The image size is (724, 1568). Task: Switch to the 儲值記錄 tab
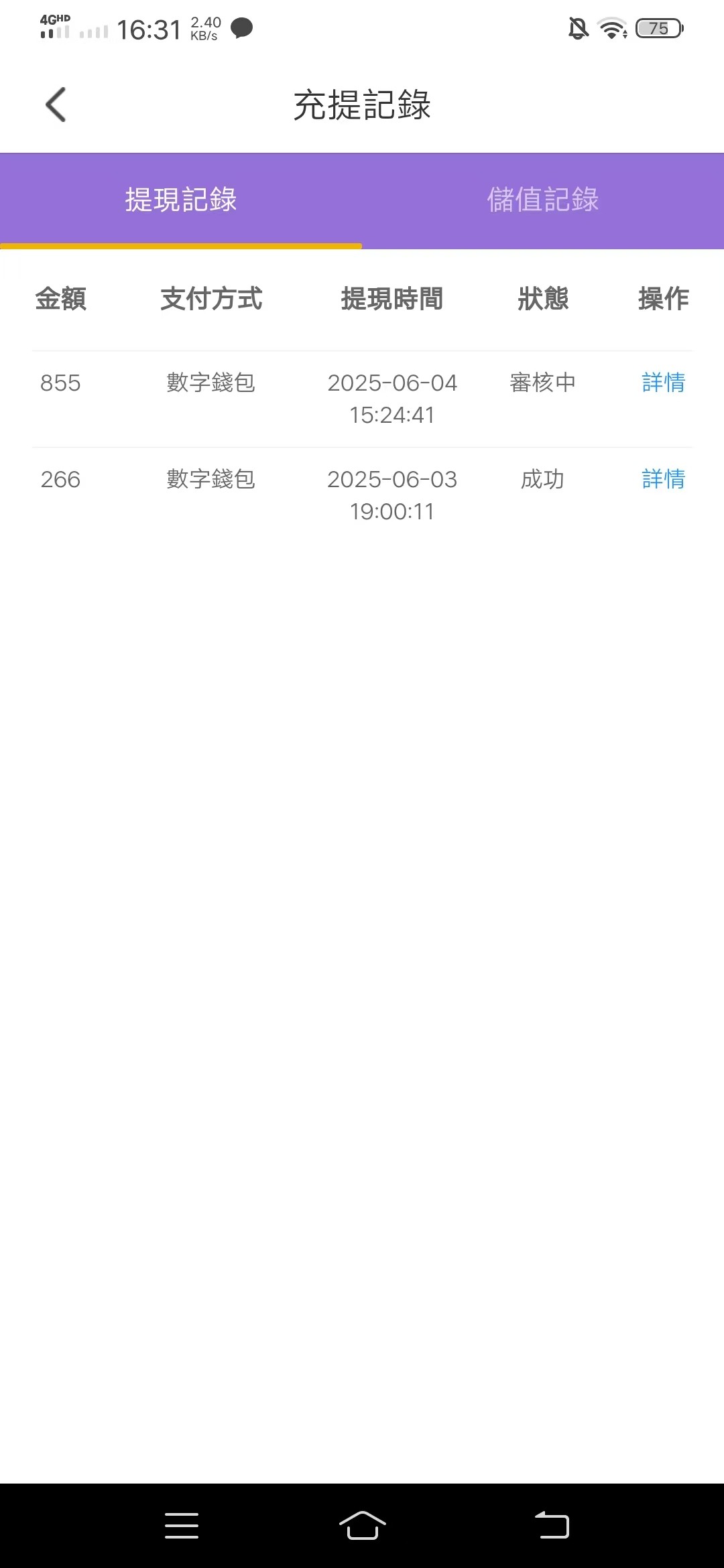pyautogui.click(x=542, y=200)
